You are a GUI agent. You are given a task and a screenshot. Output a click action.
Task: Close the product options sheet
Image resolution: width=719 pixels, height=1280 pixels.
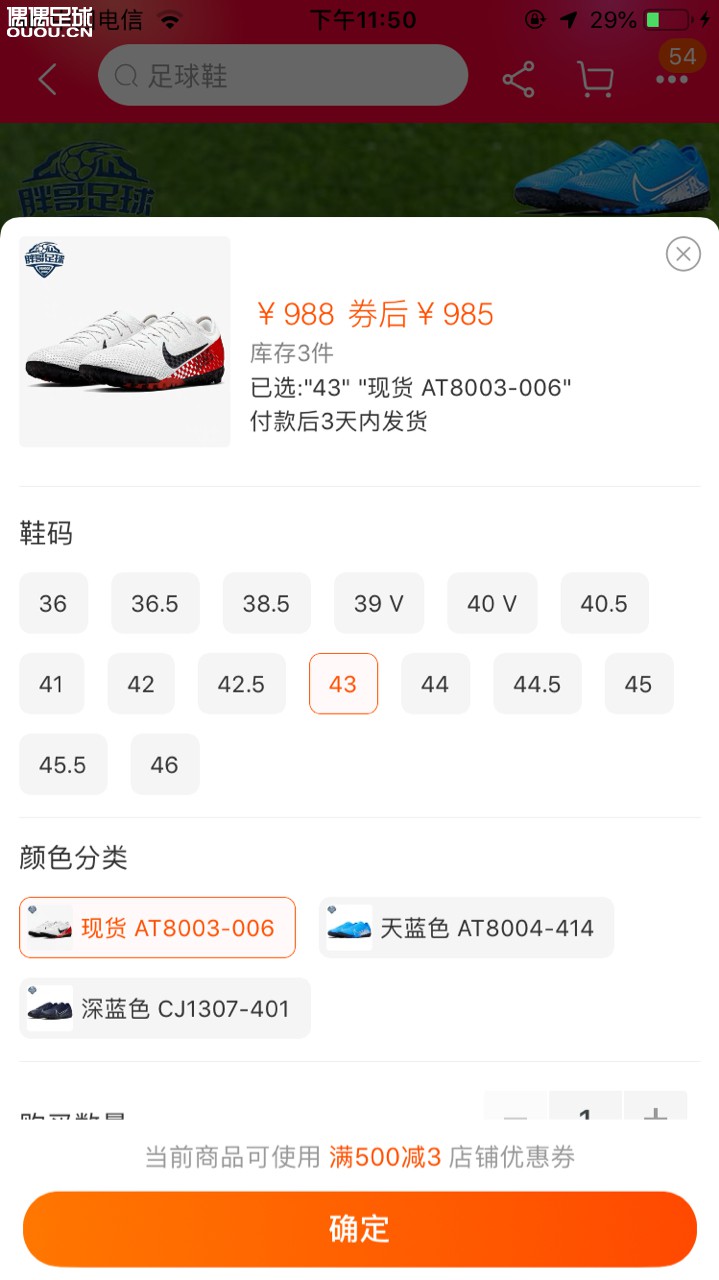tap(683, 254)
